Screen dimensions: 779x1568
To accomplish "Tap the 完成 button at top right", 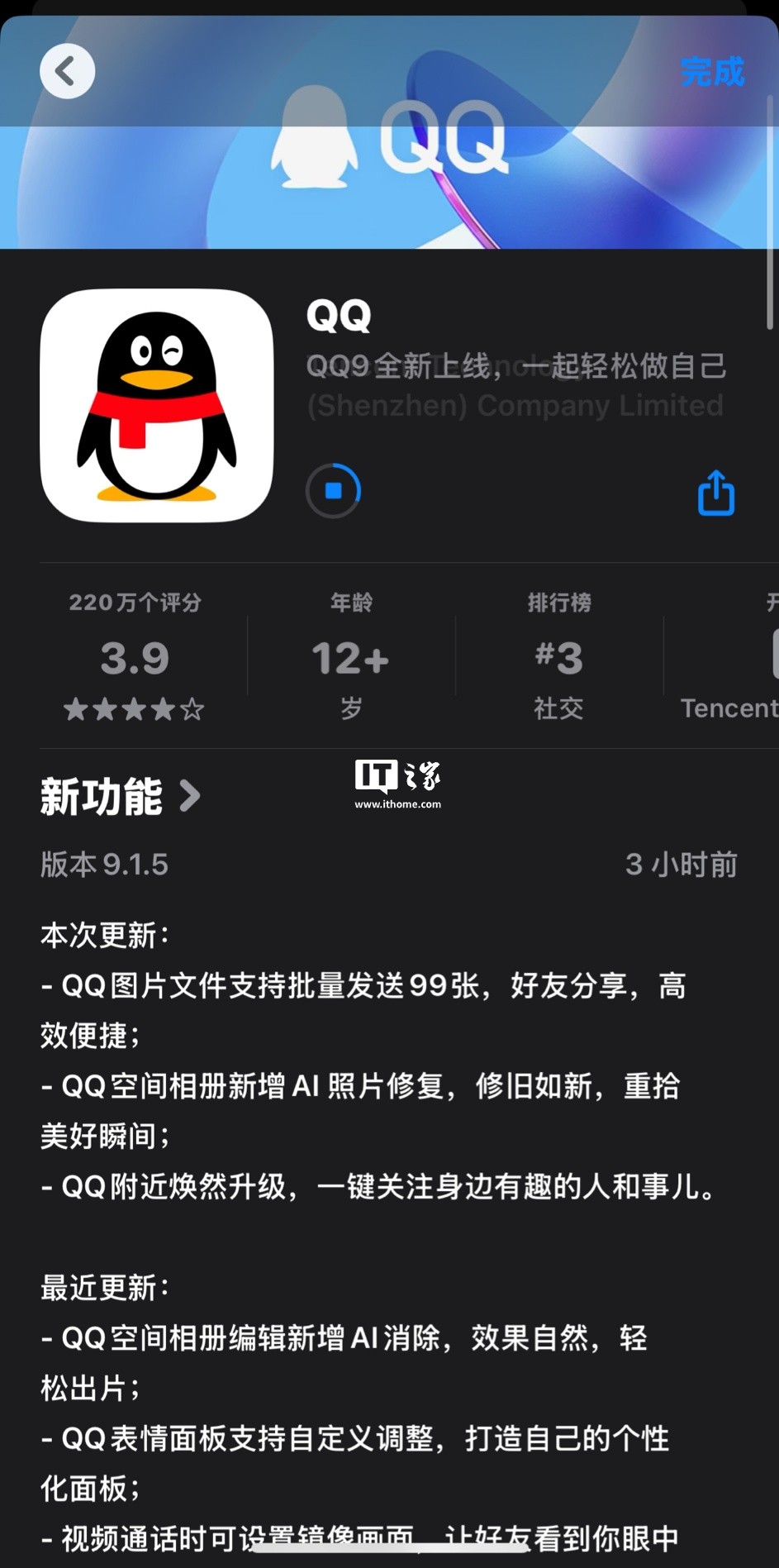I will (713, 71).
